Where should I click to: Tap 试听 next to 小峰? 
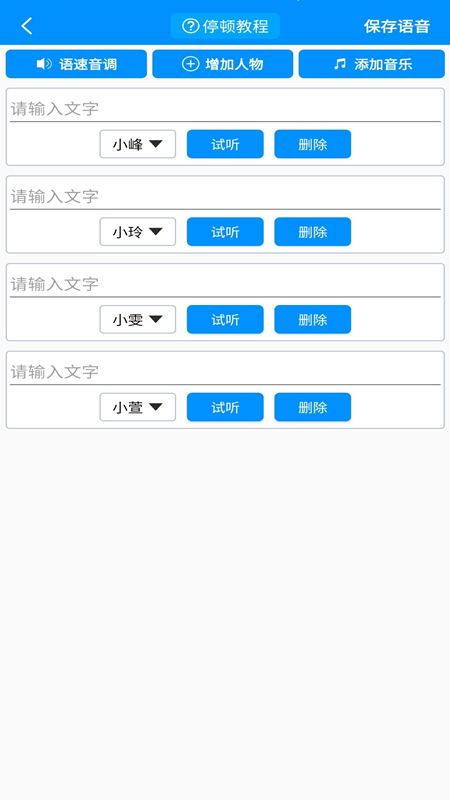coord(225,144)
